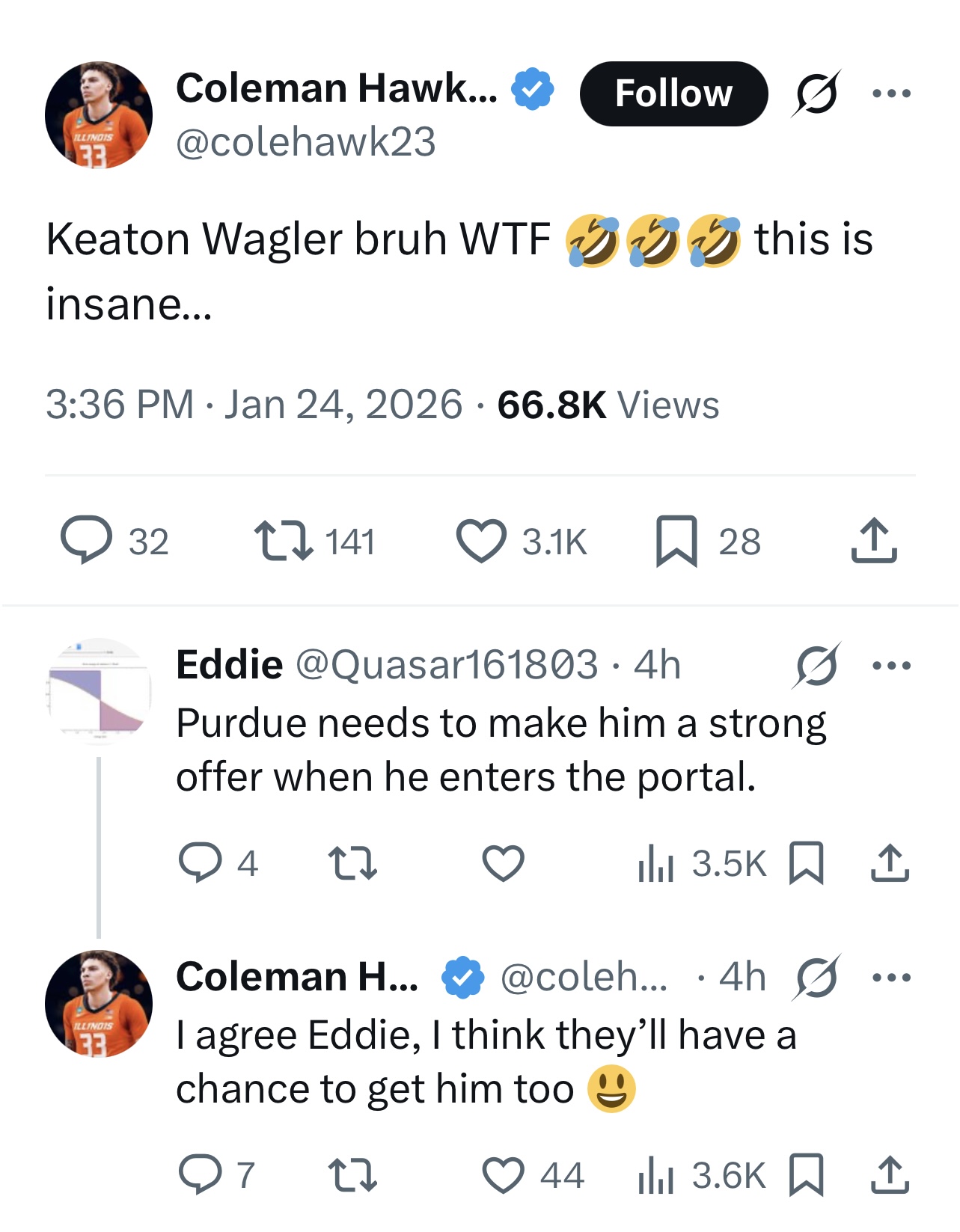The width and height of the screenshot is (960, 1232).
Task: Repost Eddie's reply about Purdue
Action: (353, 863)
